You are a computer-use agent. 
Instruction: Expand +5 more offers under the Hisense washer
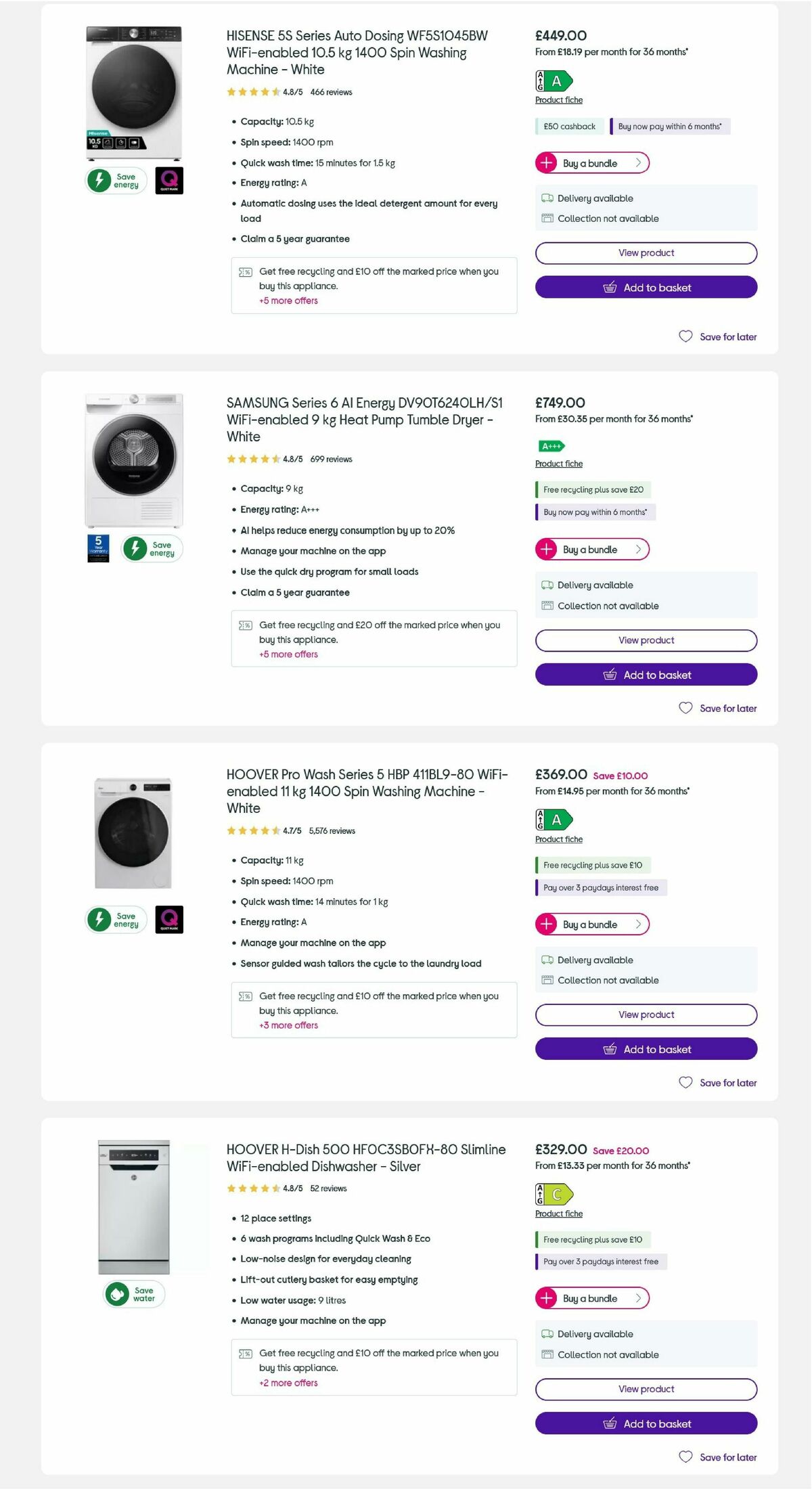pos(289,301)
